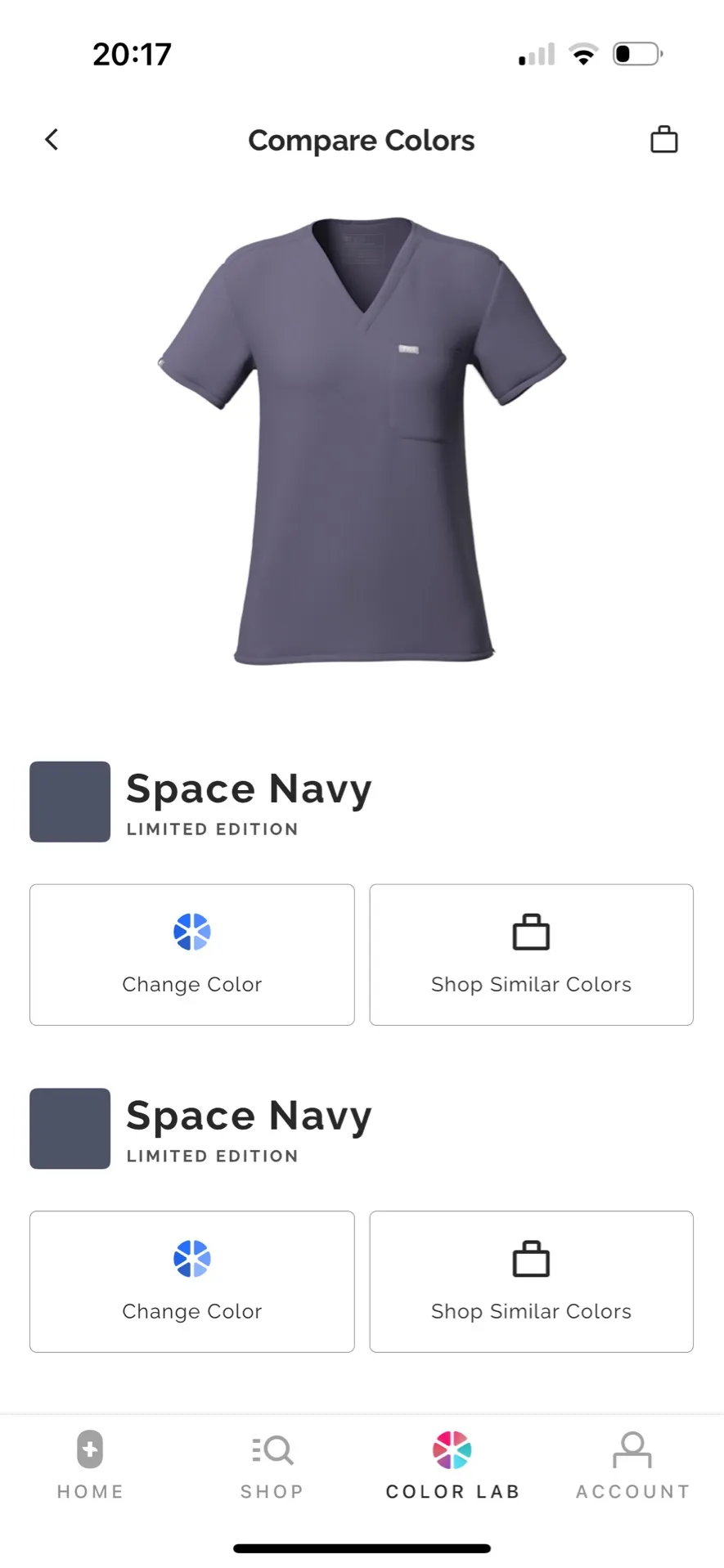Change color for the second Space Navy
The width and height of the screenshot is (724, 1568).
pyautogui.click(x=192, y=1281)
